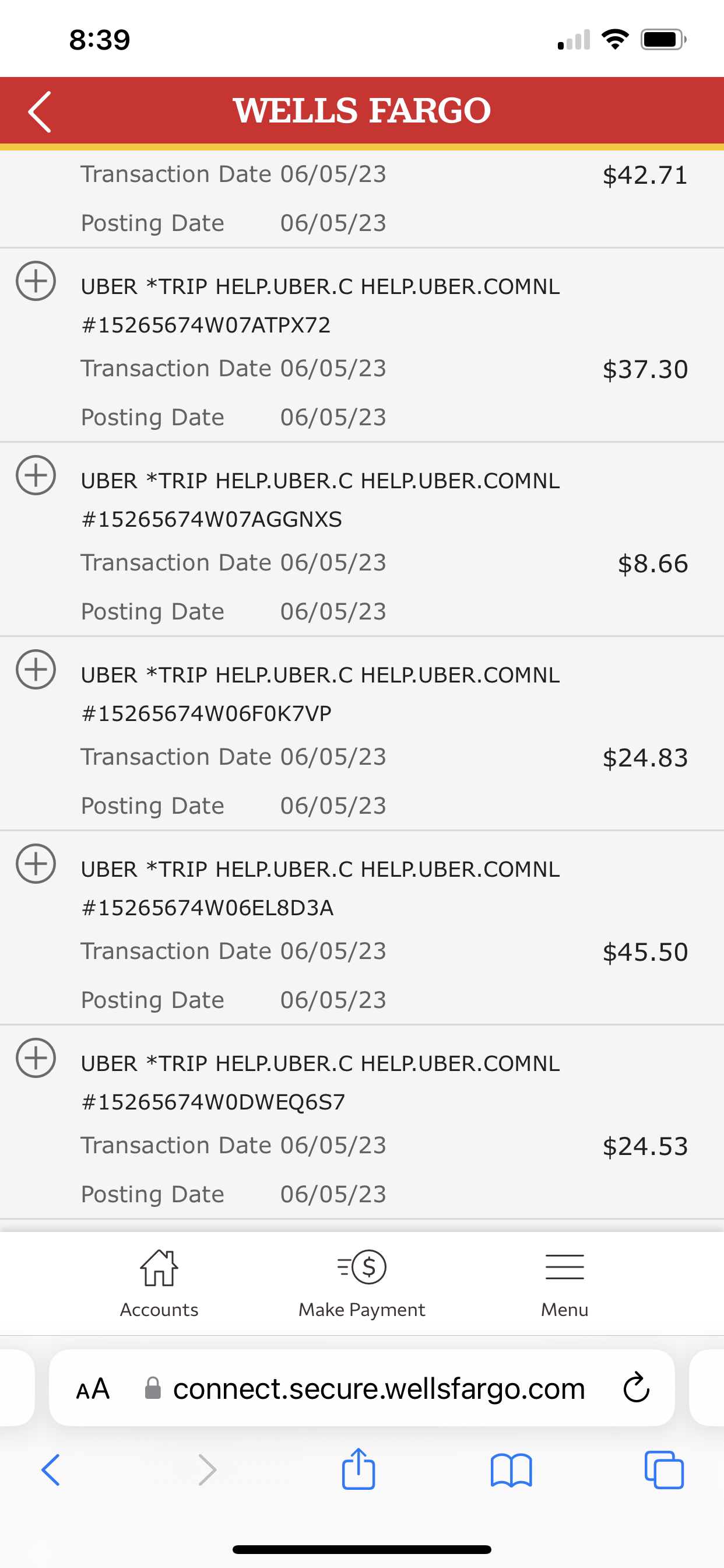Open Safari reader text size options
Image resolution: width=724 pixels, height=1568 pixels.
93,1389
